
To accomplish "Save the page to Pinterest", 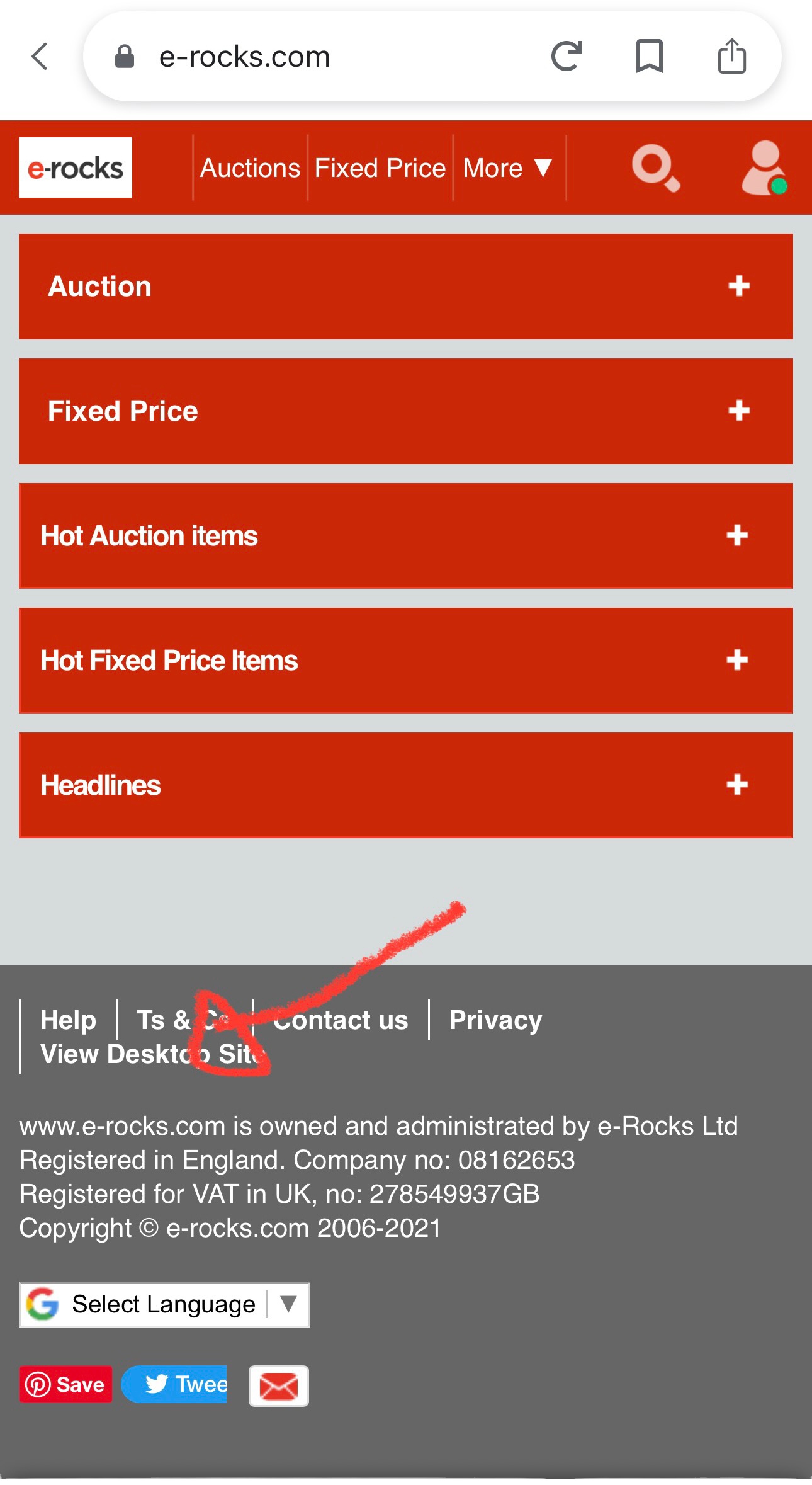I will [x=65, y=1384].
